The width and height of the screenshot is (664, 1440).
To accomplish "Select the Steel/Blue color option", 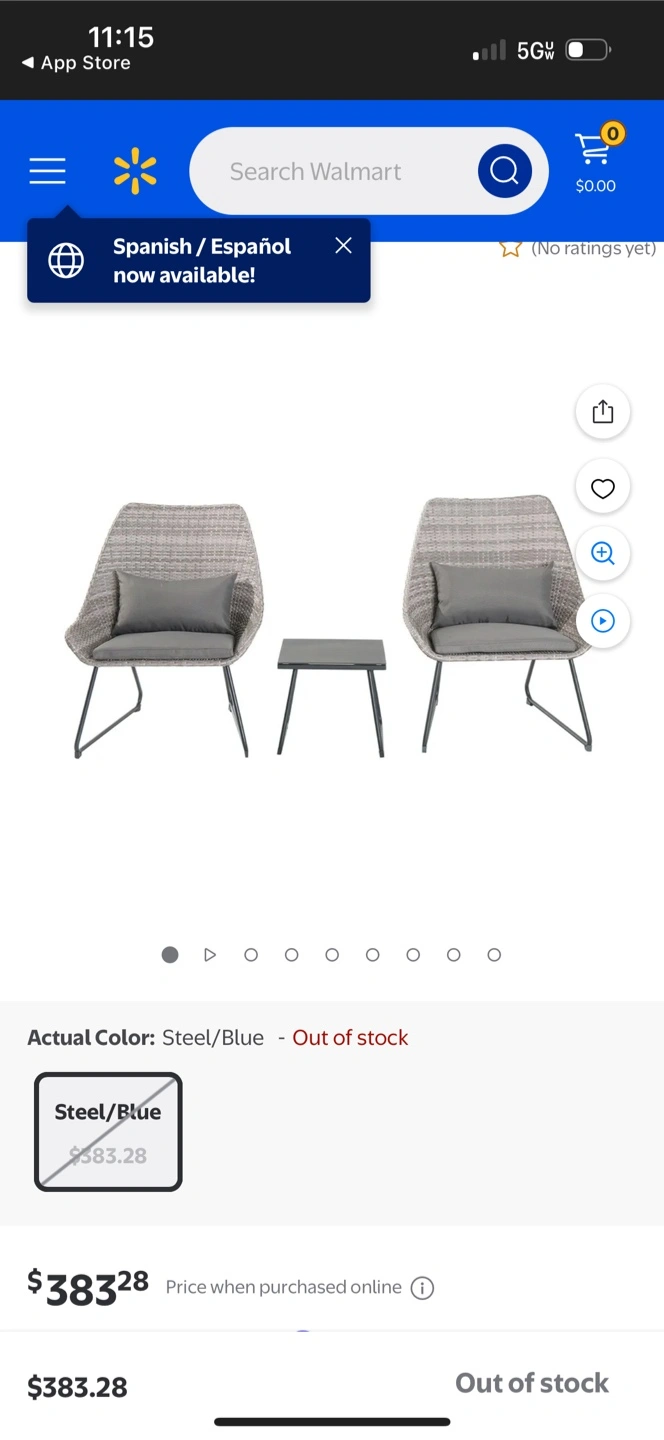I will tap(108, 1132).
